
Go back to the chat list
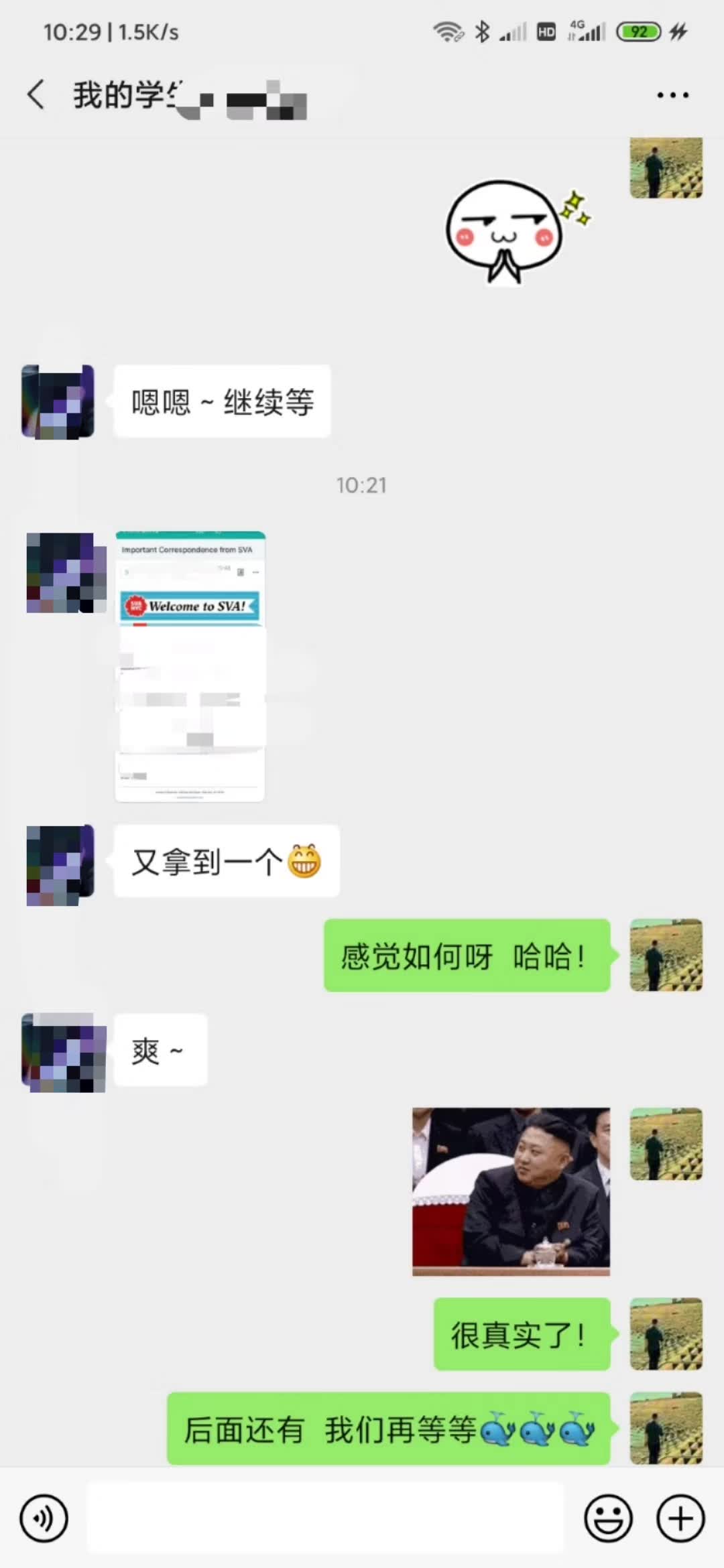[36, 94]
